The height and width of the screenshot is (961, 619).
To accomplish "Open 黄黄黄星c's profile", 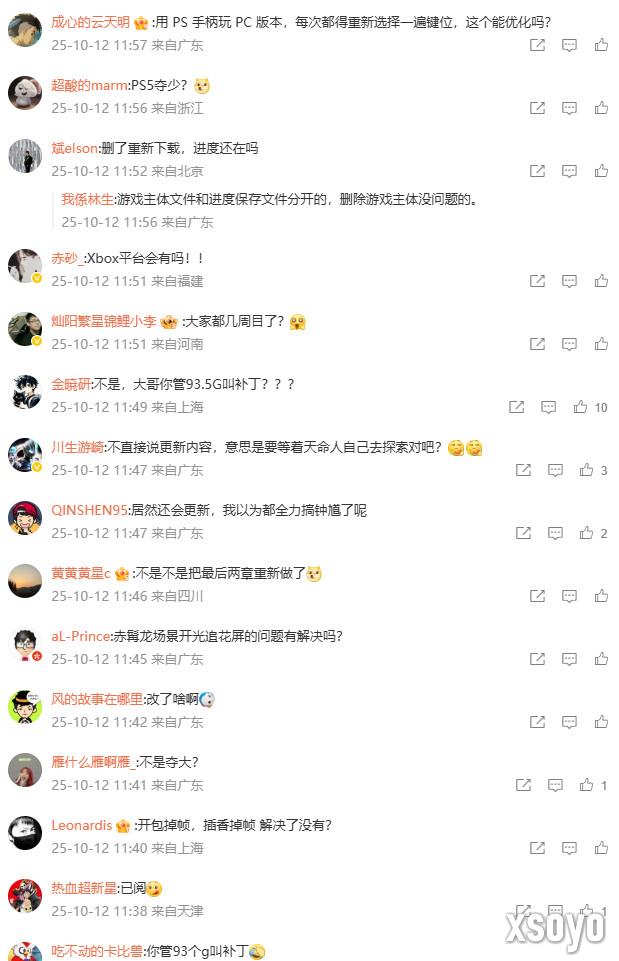I will coord(80,573).
